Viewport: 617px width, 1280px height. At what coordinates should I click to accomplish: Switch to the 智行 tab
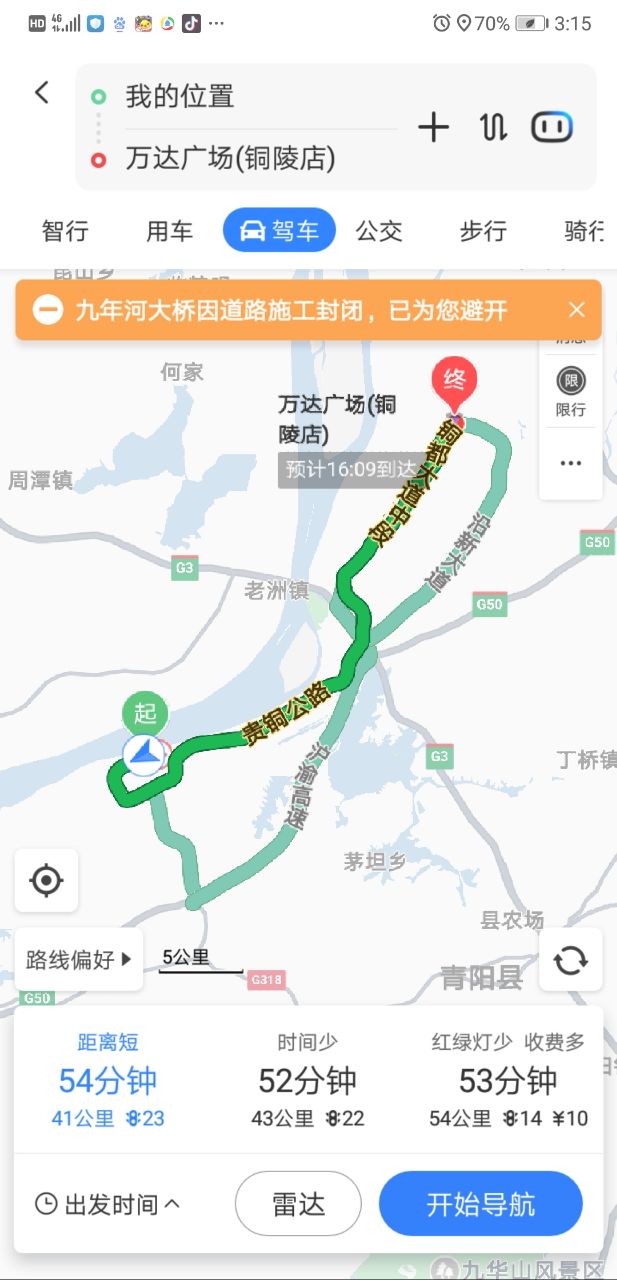click(65, 231)
